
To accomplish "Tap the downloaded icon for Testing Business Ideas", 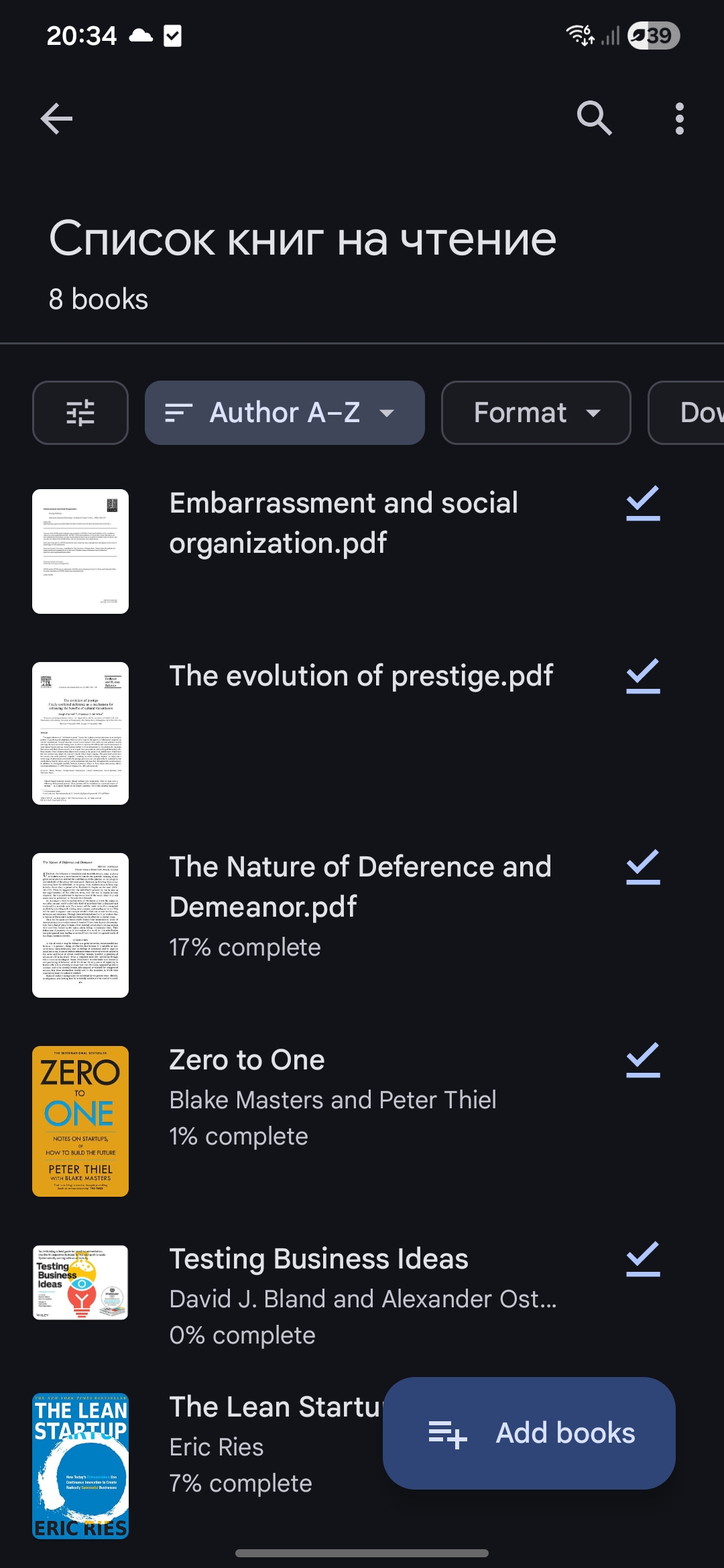I will [643, 1259].
